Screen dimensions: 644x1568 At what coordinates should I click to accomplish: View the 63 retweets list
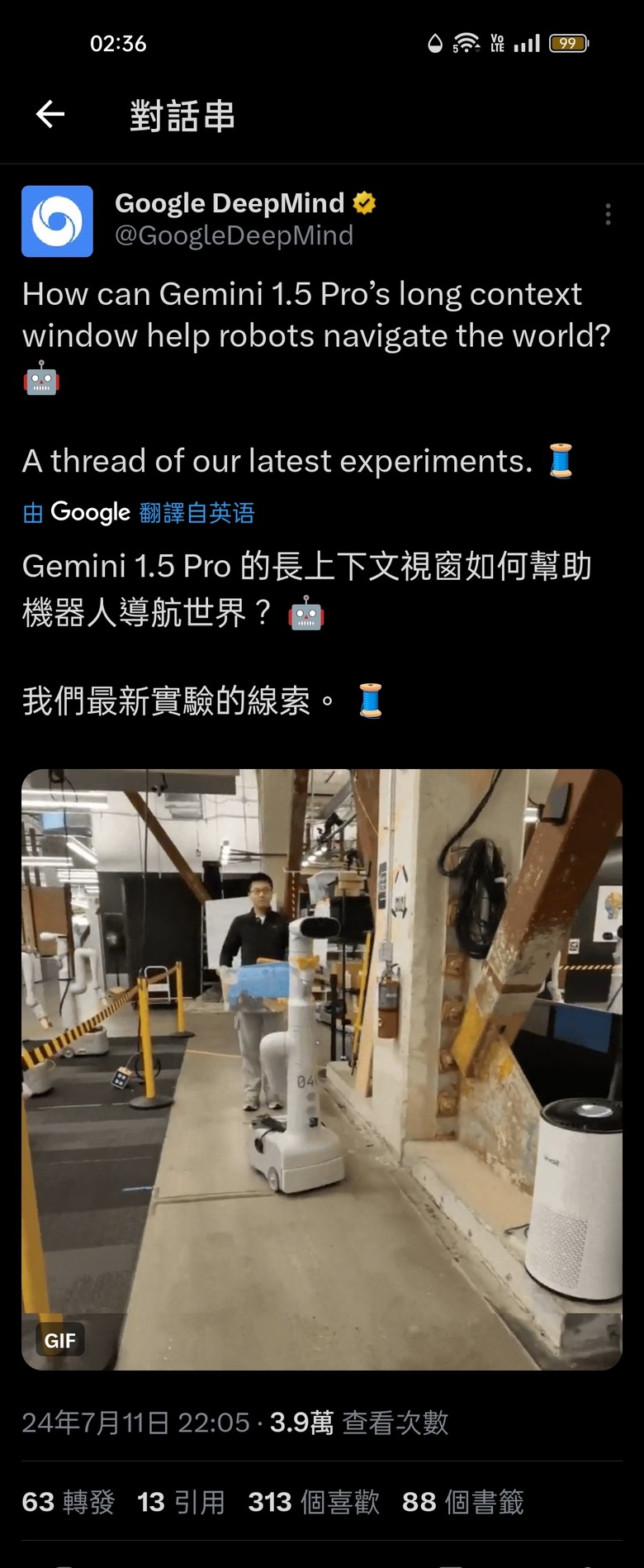pyautogui.click(x=69, y=1501)
